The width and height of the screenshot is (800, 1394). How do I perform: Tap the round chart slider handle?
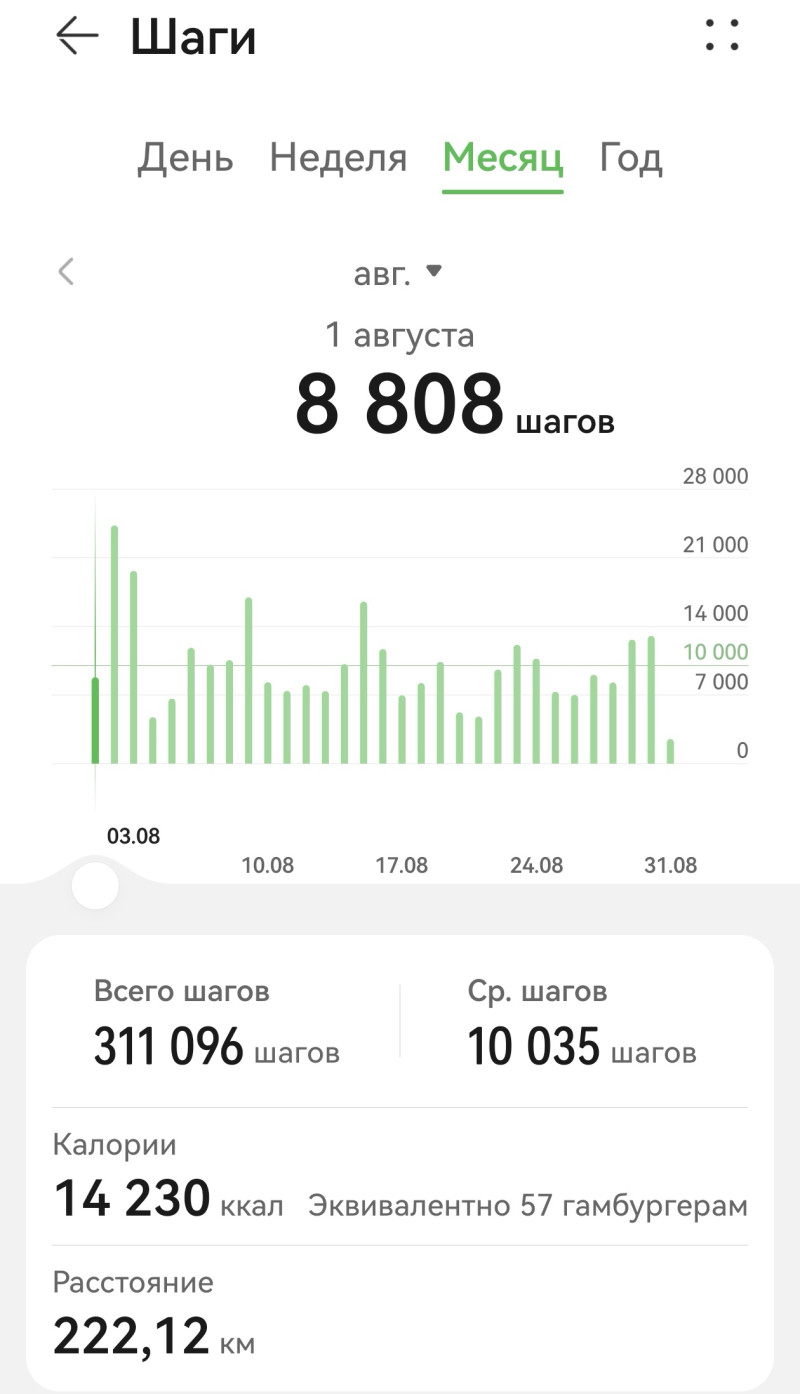click(96, 886)
